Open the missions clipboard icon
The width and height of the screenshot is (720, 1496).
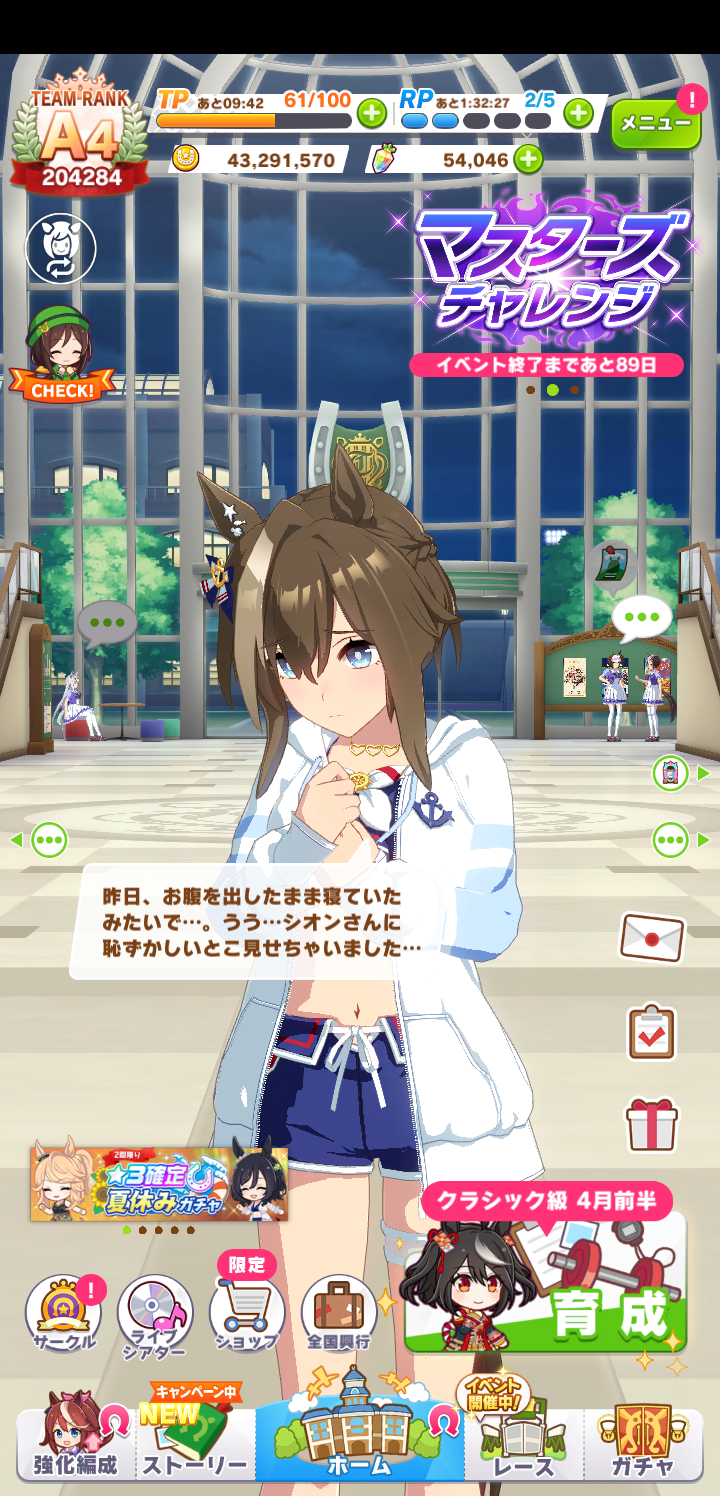point(652,1032)
